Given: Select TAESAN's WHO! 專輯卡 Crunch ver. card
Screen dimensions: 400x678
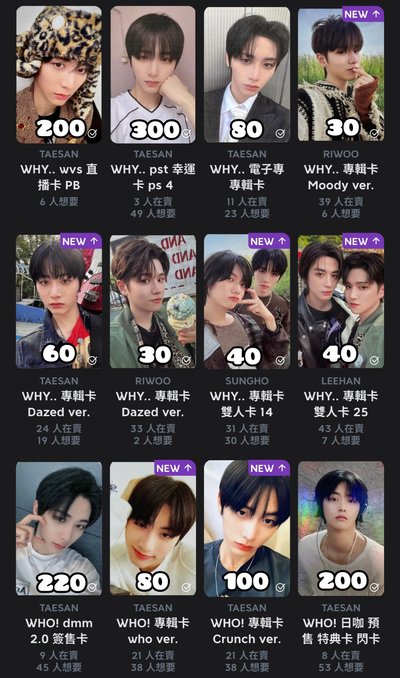Looking at the screenshot, I should point(246,528).
